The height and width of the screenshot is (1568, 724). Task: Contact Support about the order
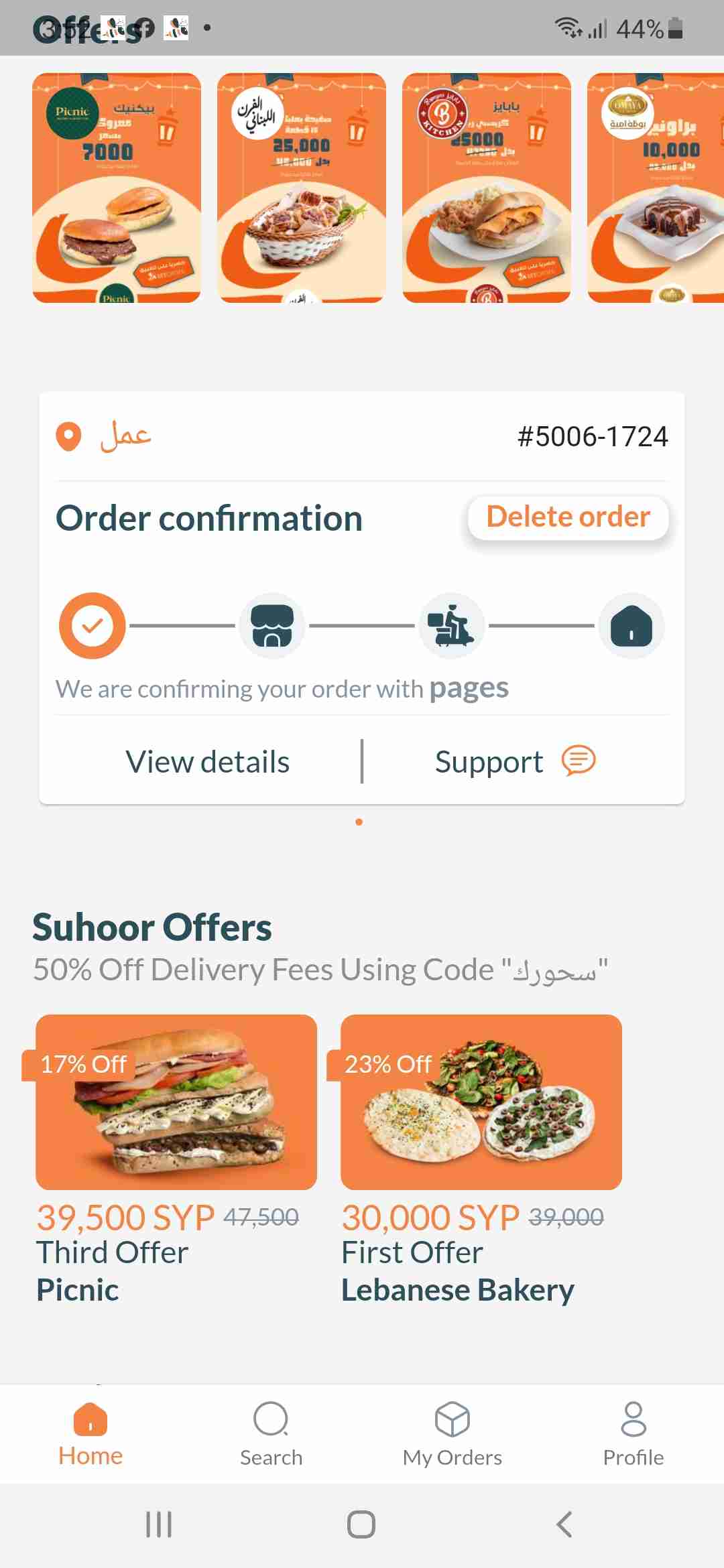tap(515, 762)
